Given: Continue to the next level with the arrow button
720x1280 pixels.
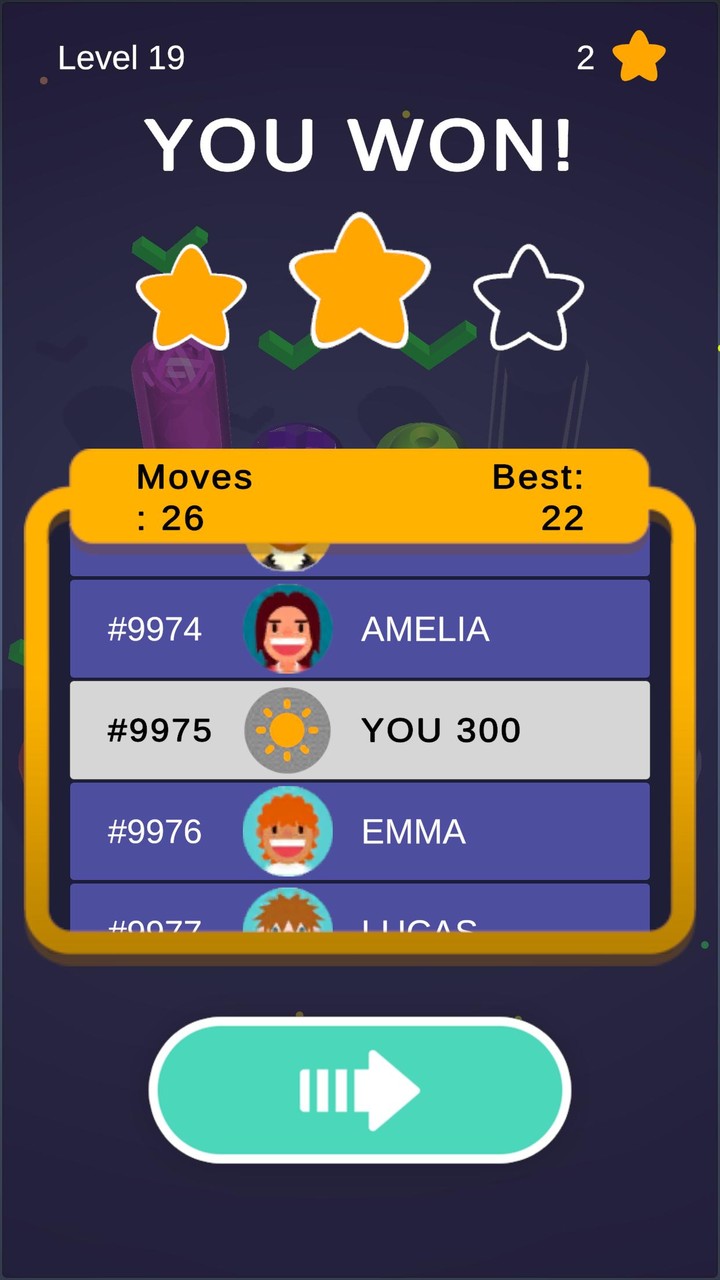Looking at the screenshot, I should click(x=360, y=1090).
